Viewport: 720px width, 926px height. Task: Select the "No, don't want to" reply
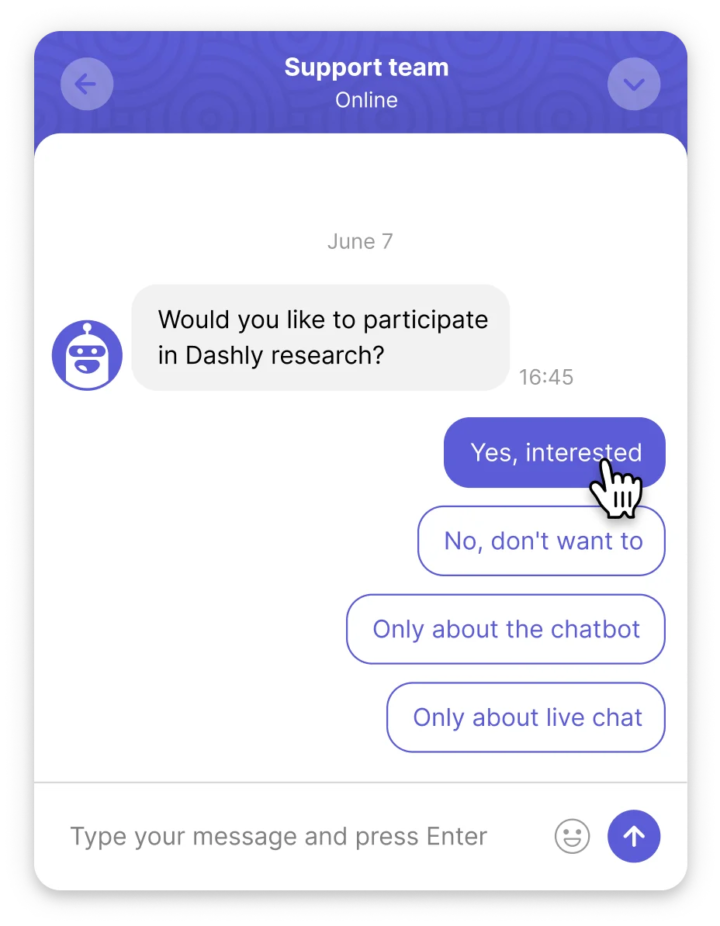pos(541,541)
